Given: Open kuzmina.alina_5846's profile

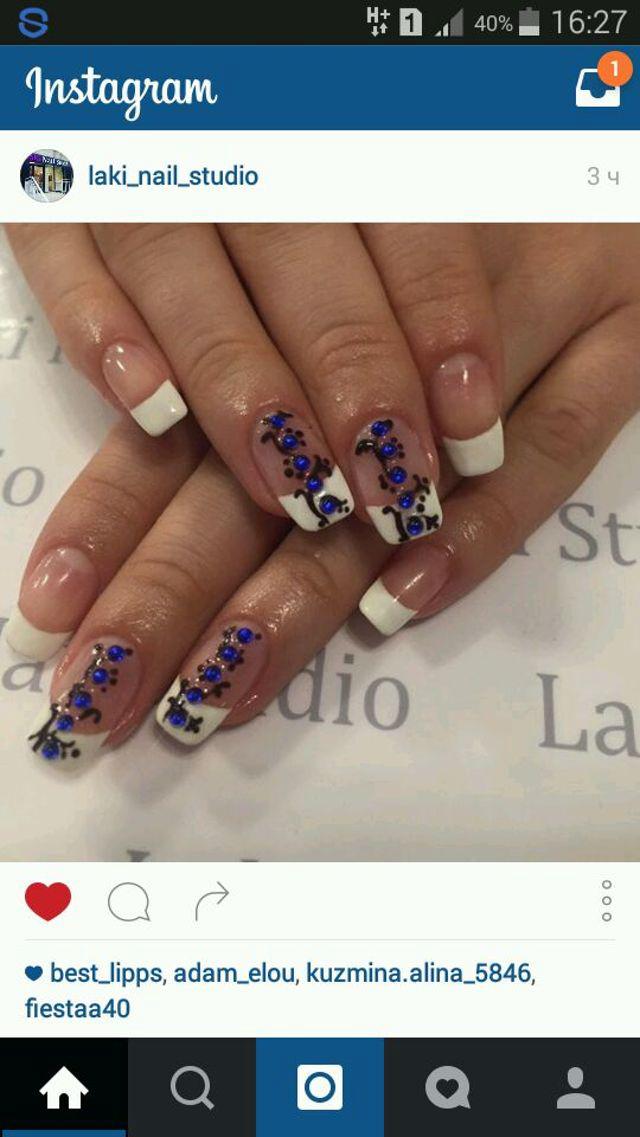Looking at the screenshot, I should click(418, 973).
